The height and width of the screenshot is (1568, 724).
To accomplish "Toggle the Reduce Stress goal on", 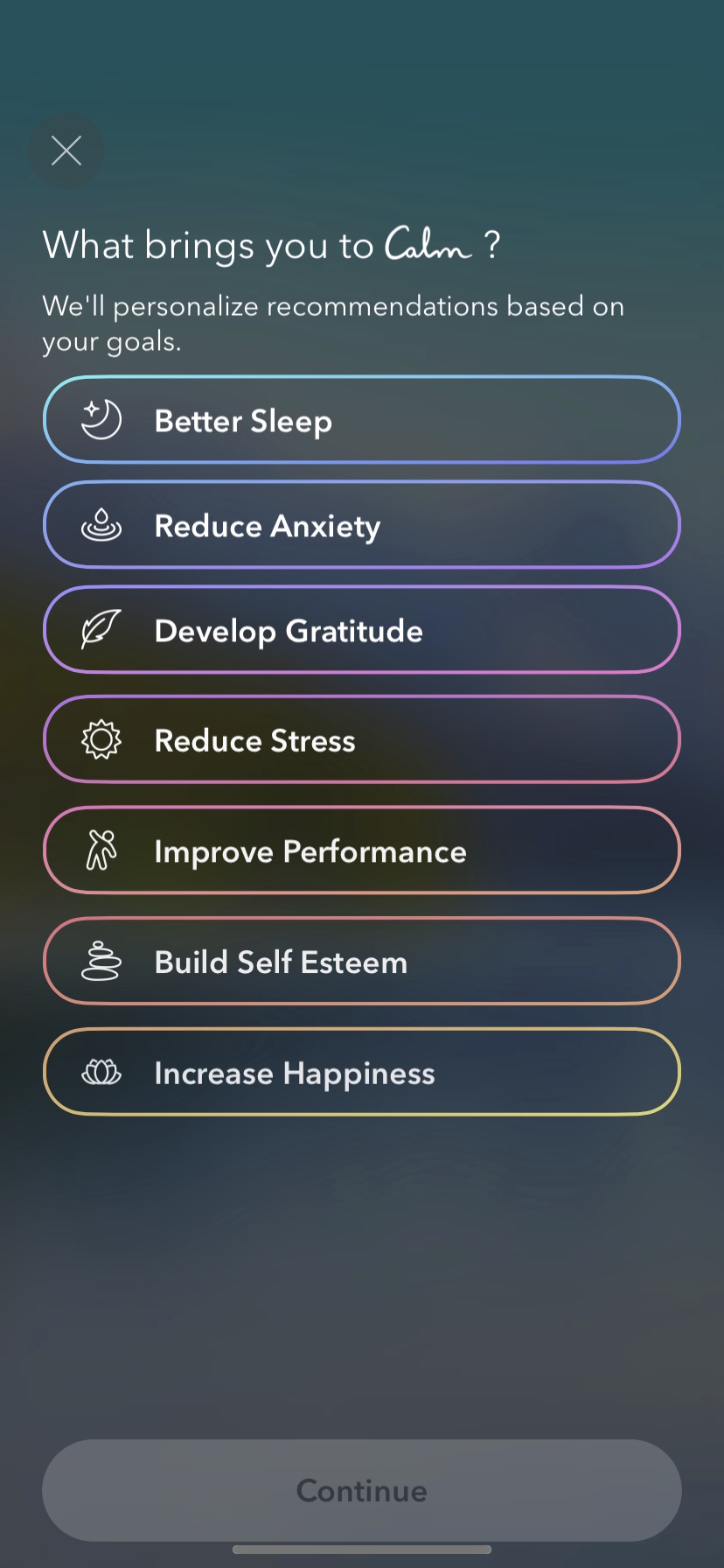I will pos(361,739).
